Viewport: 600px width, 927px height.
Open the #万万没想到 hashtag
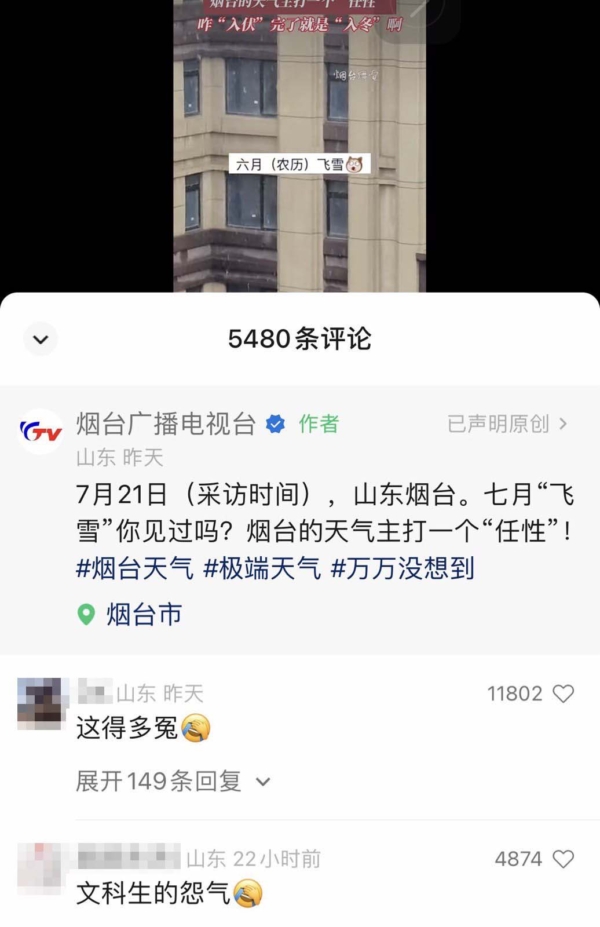402,569
